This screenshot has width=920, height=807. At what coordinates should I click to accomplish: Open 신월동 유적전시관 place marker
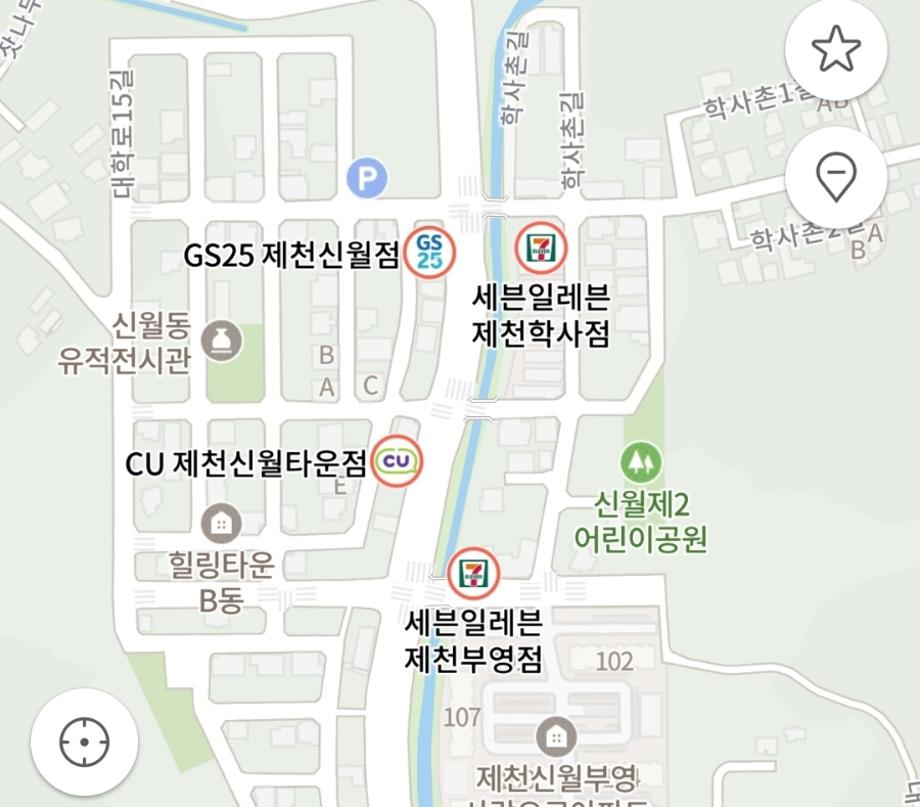[x=221, y=341]
